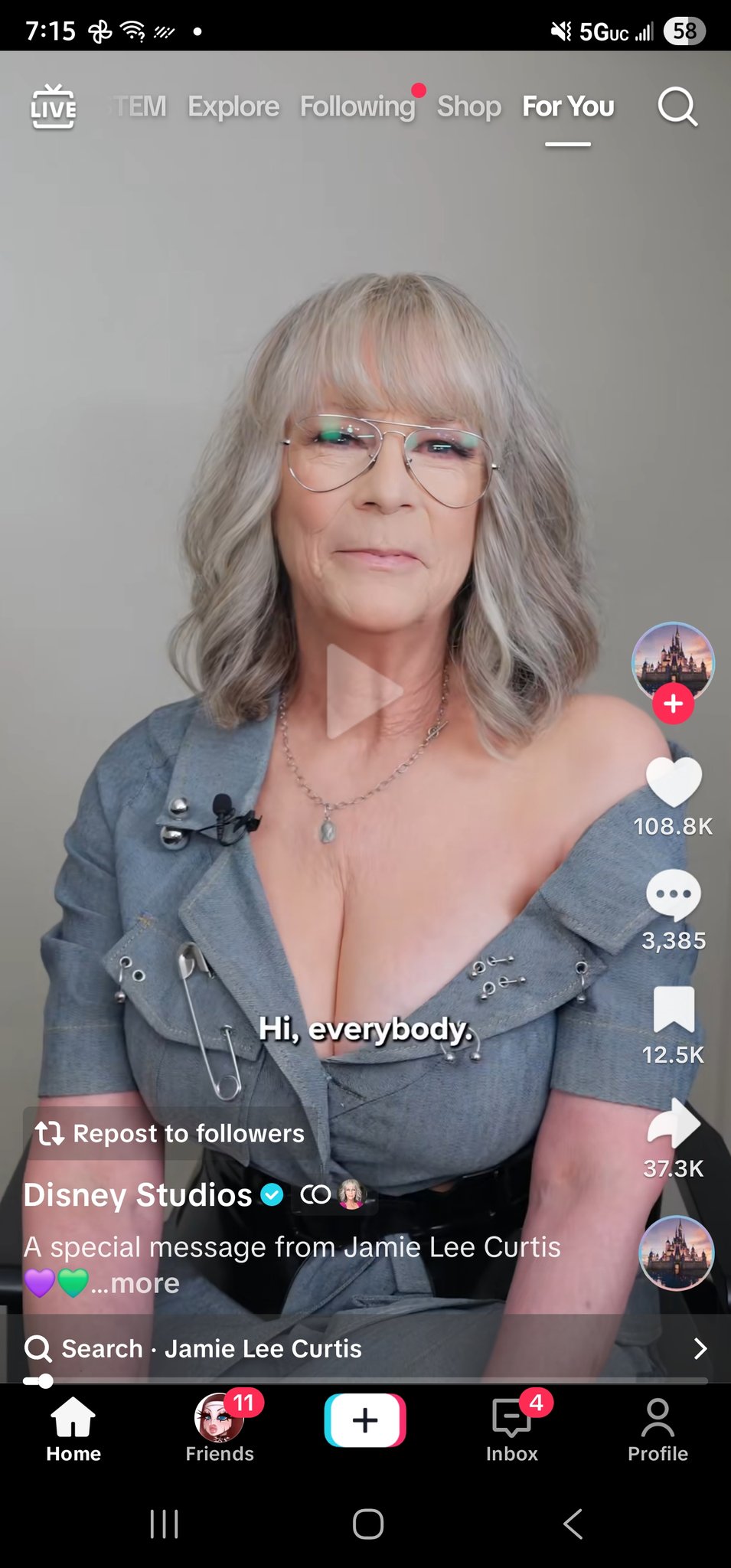The height and width of the screenshot is (1568, 731).
Task: Open the Shop tab
Action: [468, 106]
